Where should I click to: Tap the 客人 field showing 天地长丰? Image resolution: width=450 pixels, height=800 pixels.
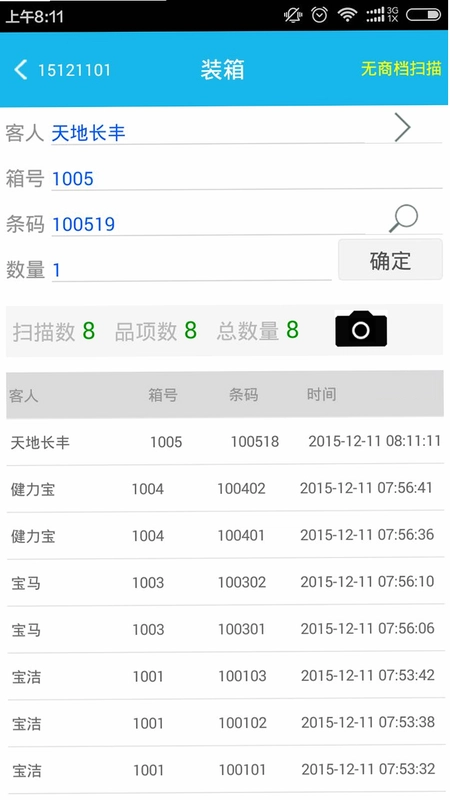[208, 133]
